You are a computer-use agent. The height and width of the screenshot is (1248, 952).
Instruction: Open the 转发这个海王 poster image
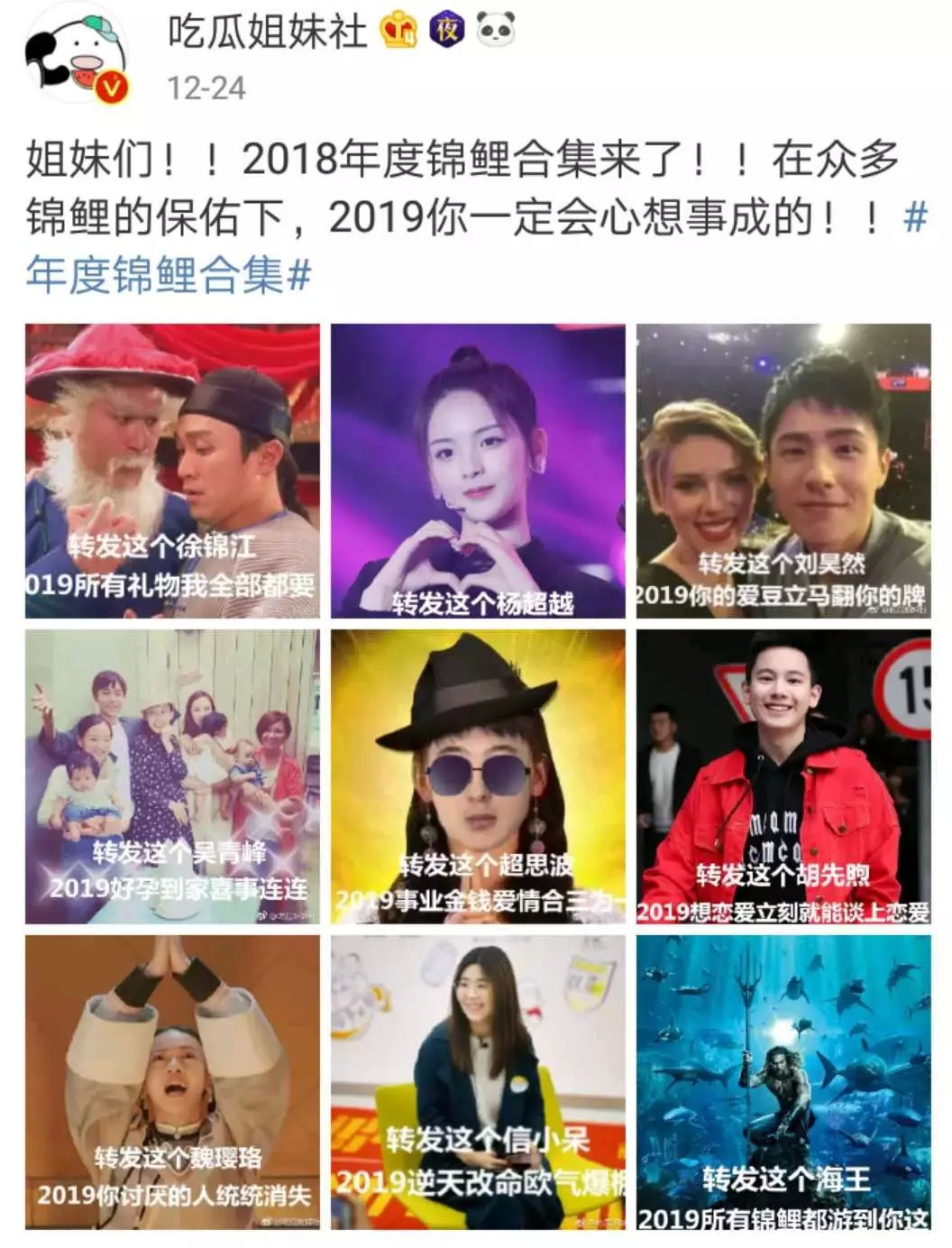pos(783,1082)
